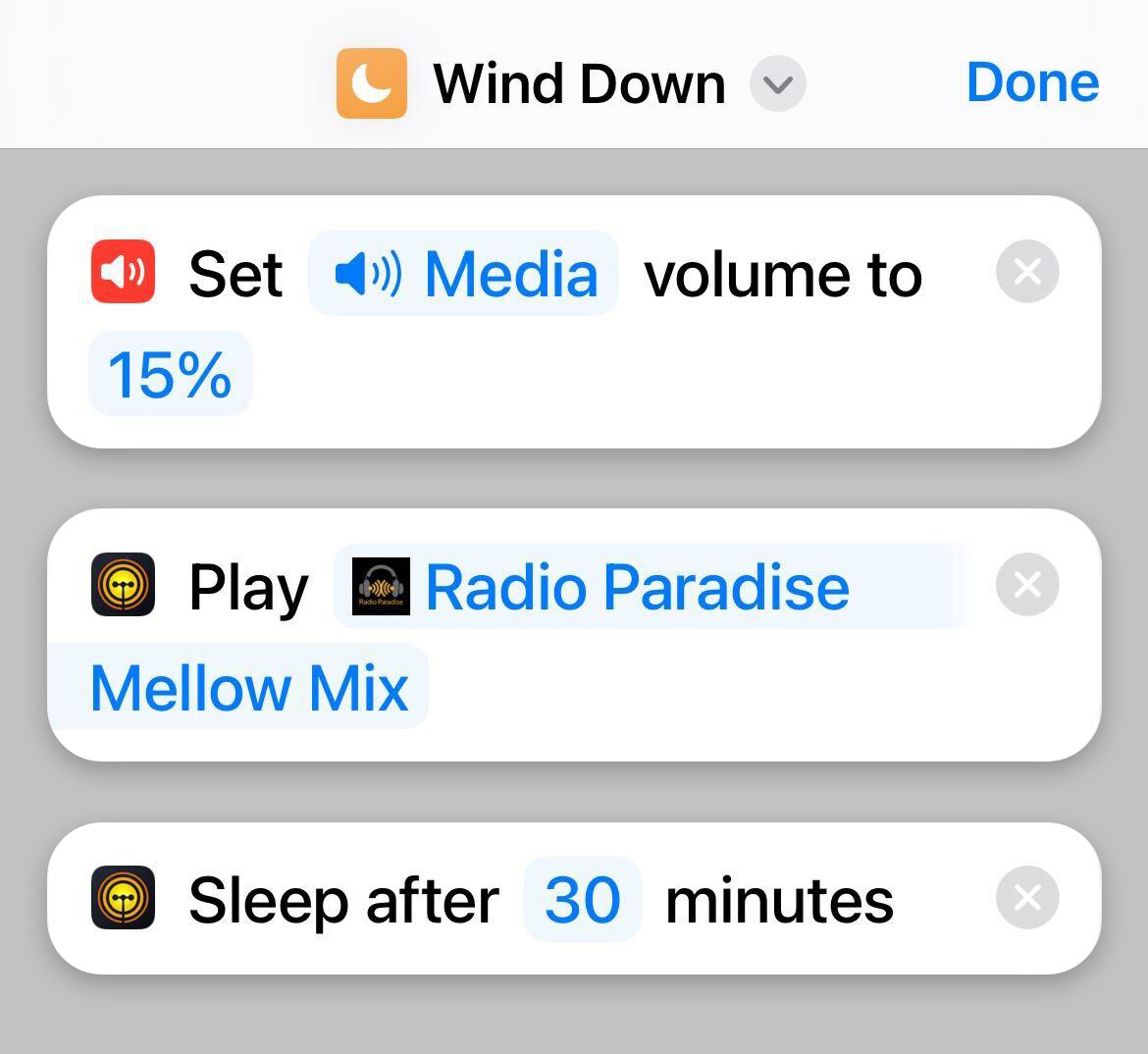Expand the Wind Down shortcut options chevron

point(777,84)
